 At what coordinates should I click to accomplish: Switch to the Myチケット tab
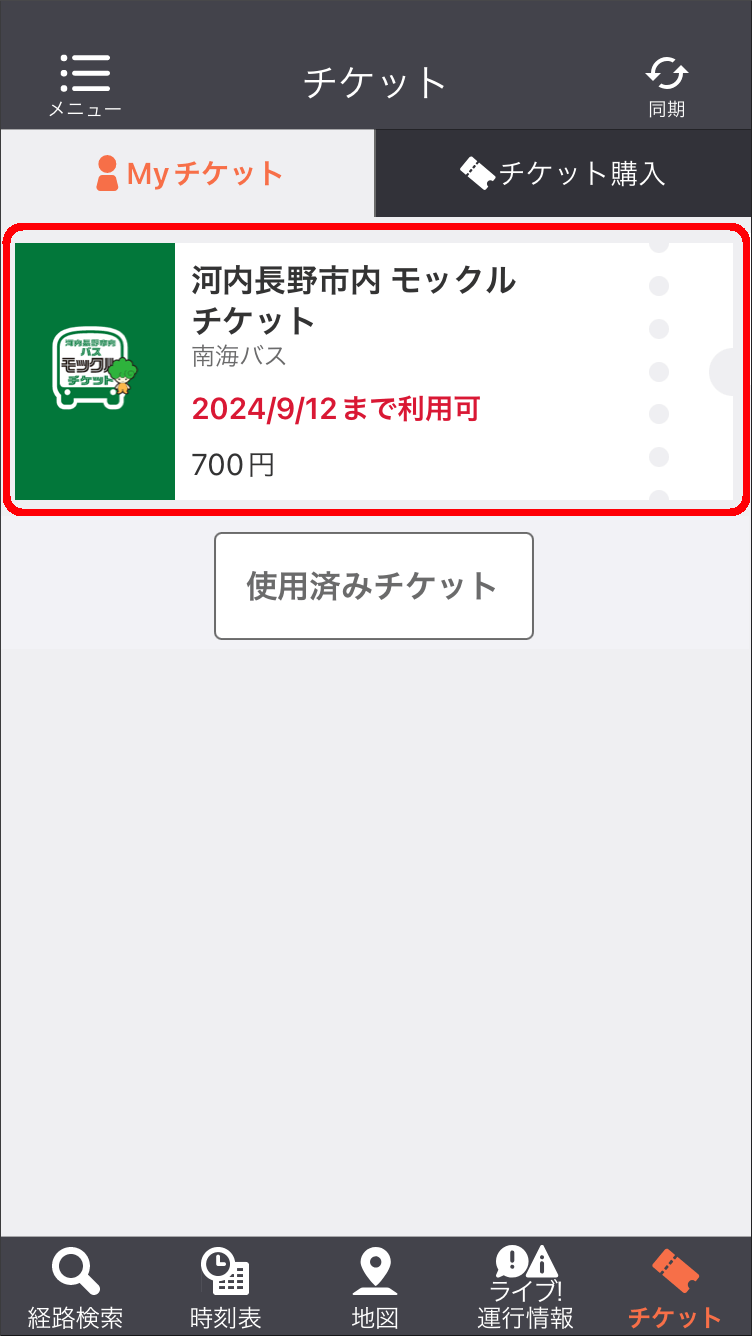click(188, 174)
